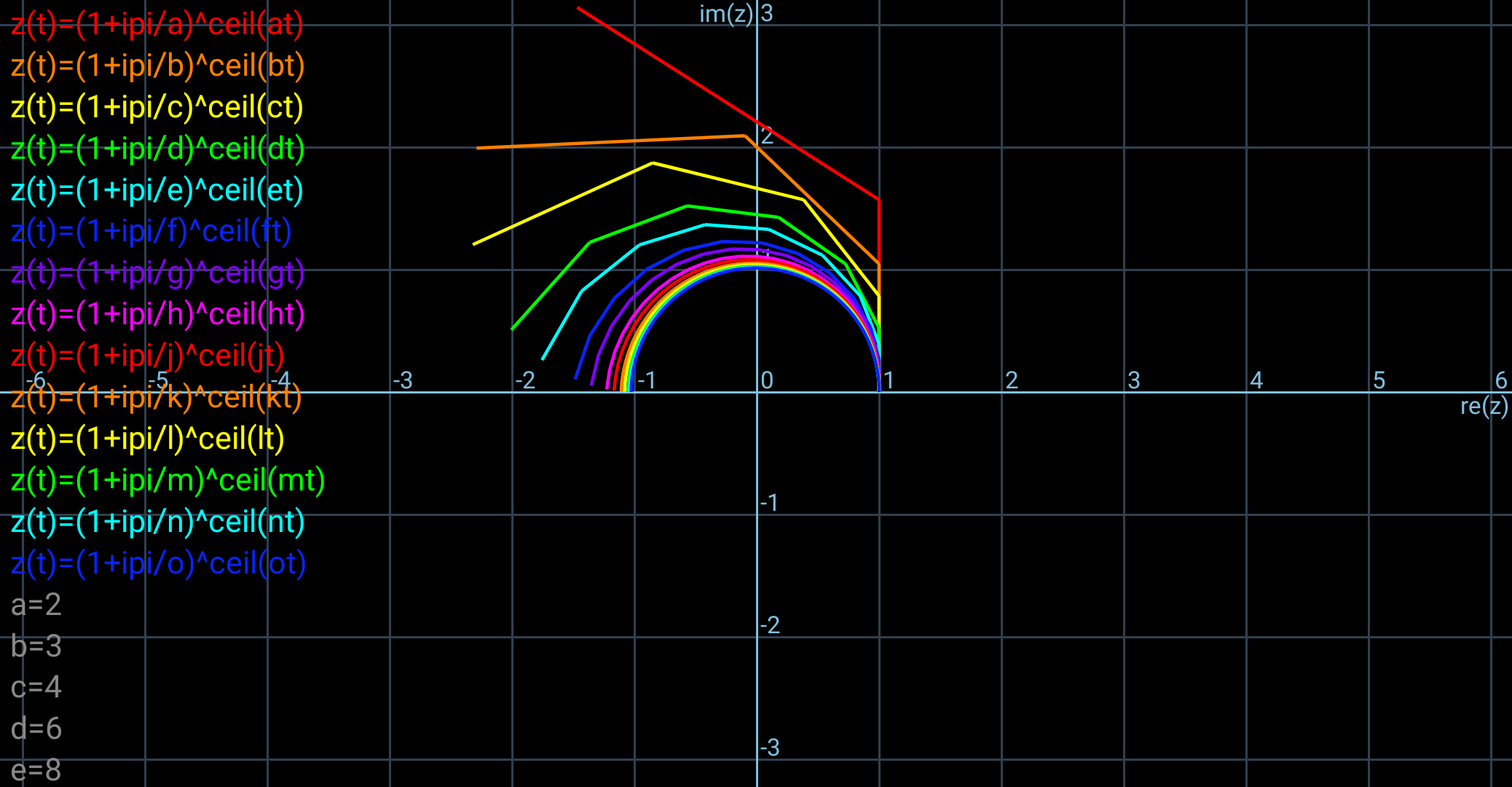Open the purple equation with ceil(gt)

[x=157, y=273]
